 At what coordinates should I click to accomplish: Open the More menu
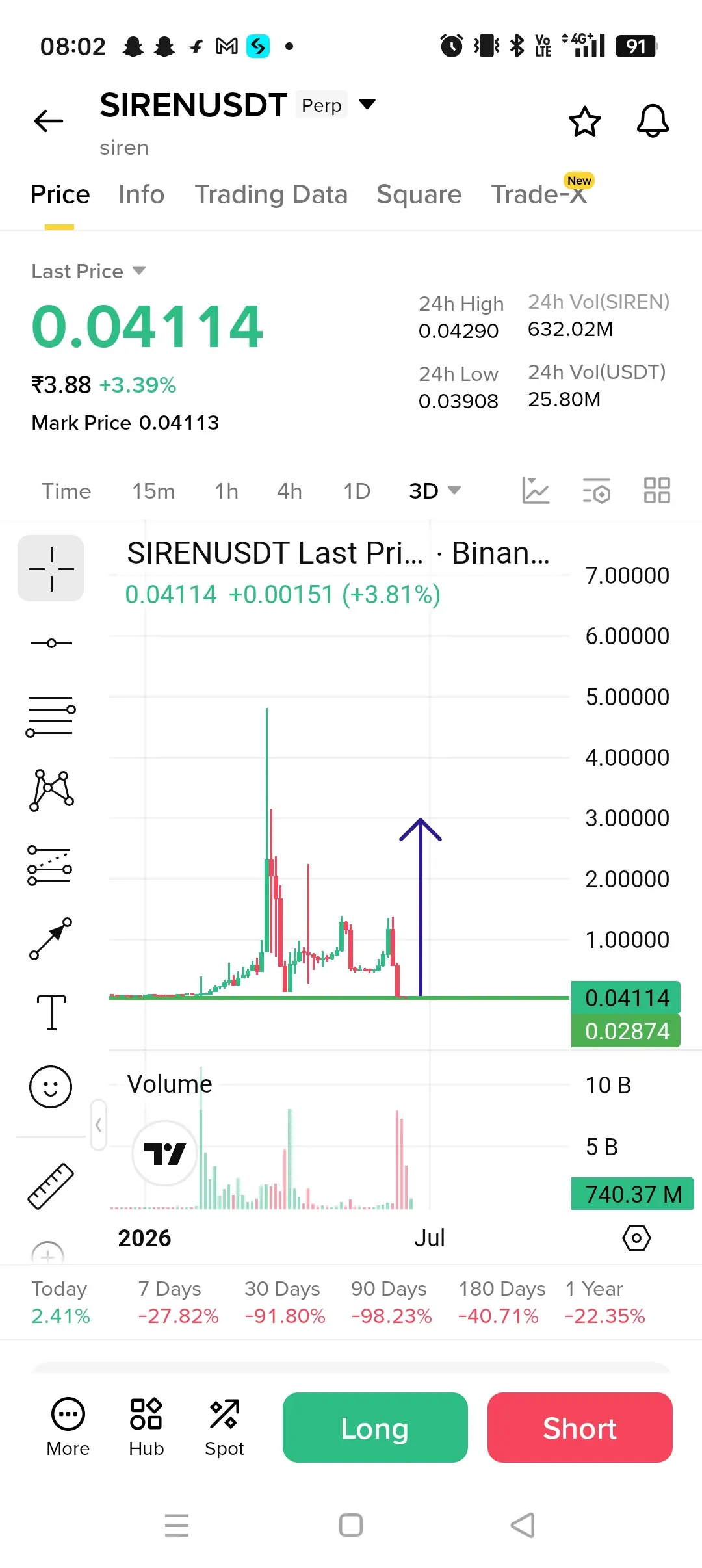(68, 1426)
